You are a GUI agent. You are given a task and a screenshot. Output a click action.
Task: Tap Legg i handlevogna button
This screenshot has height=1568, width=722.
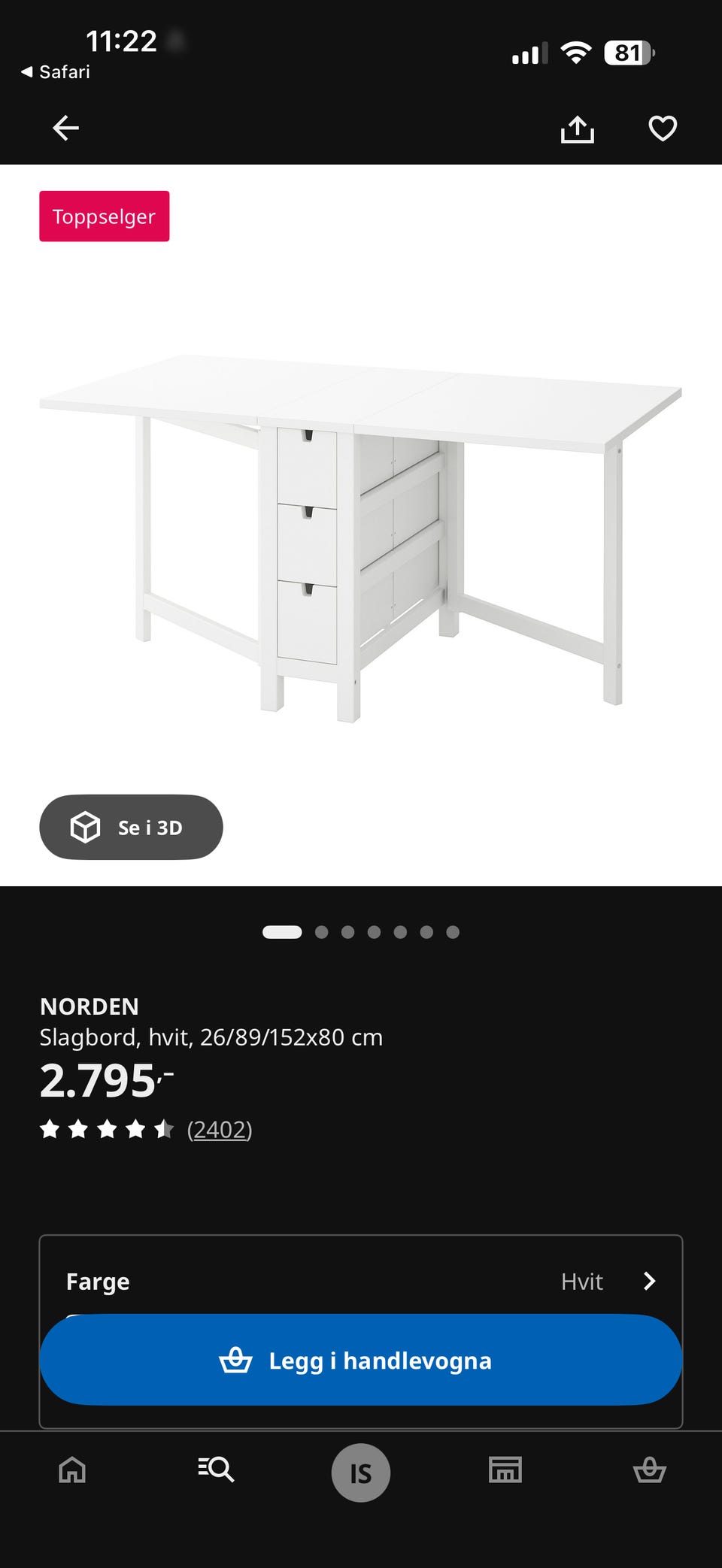click(x=361, y=1360)
